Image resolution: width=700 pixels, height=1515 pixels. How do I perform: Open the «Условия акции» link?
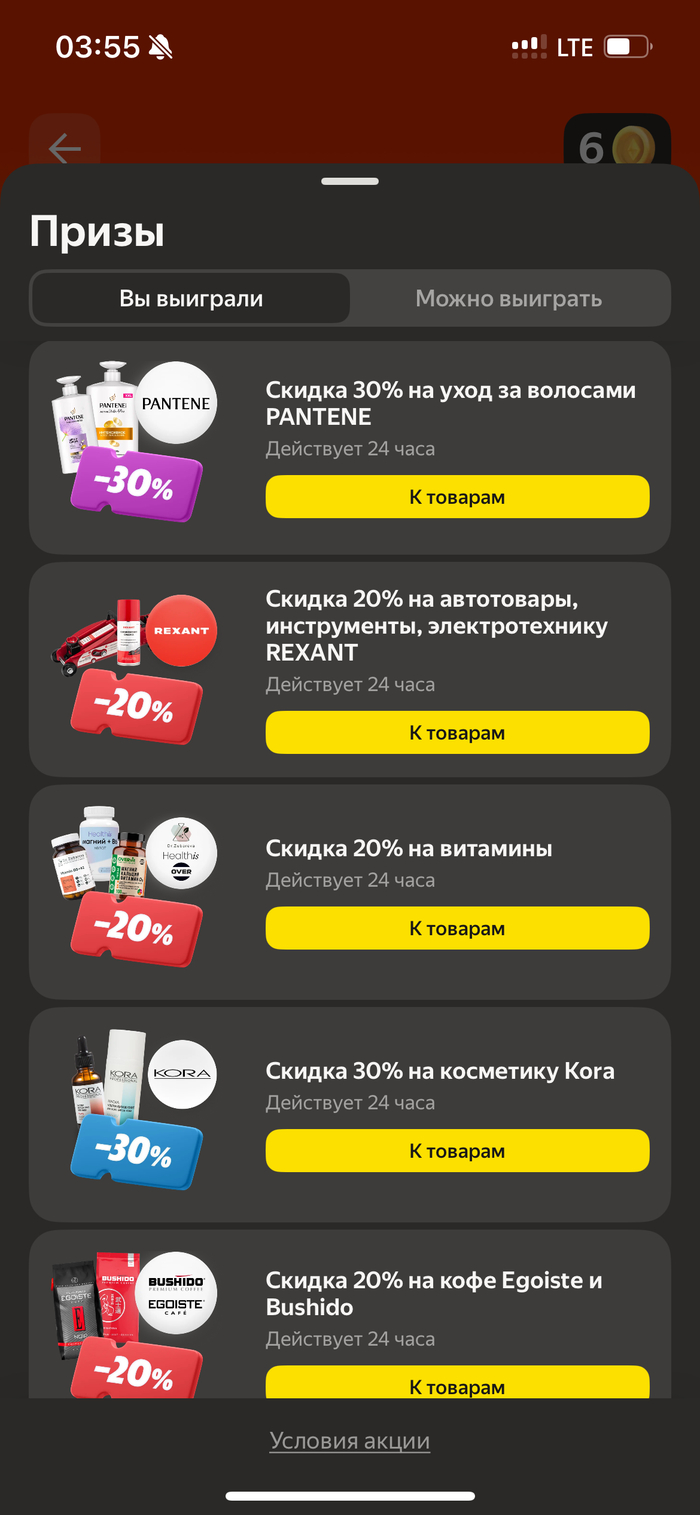click(x=350, y=1441)
